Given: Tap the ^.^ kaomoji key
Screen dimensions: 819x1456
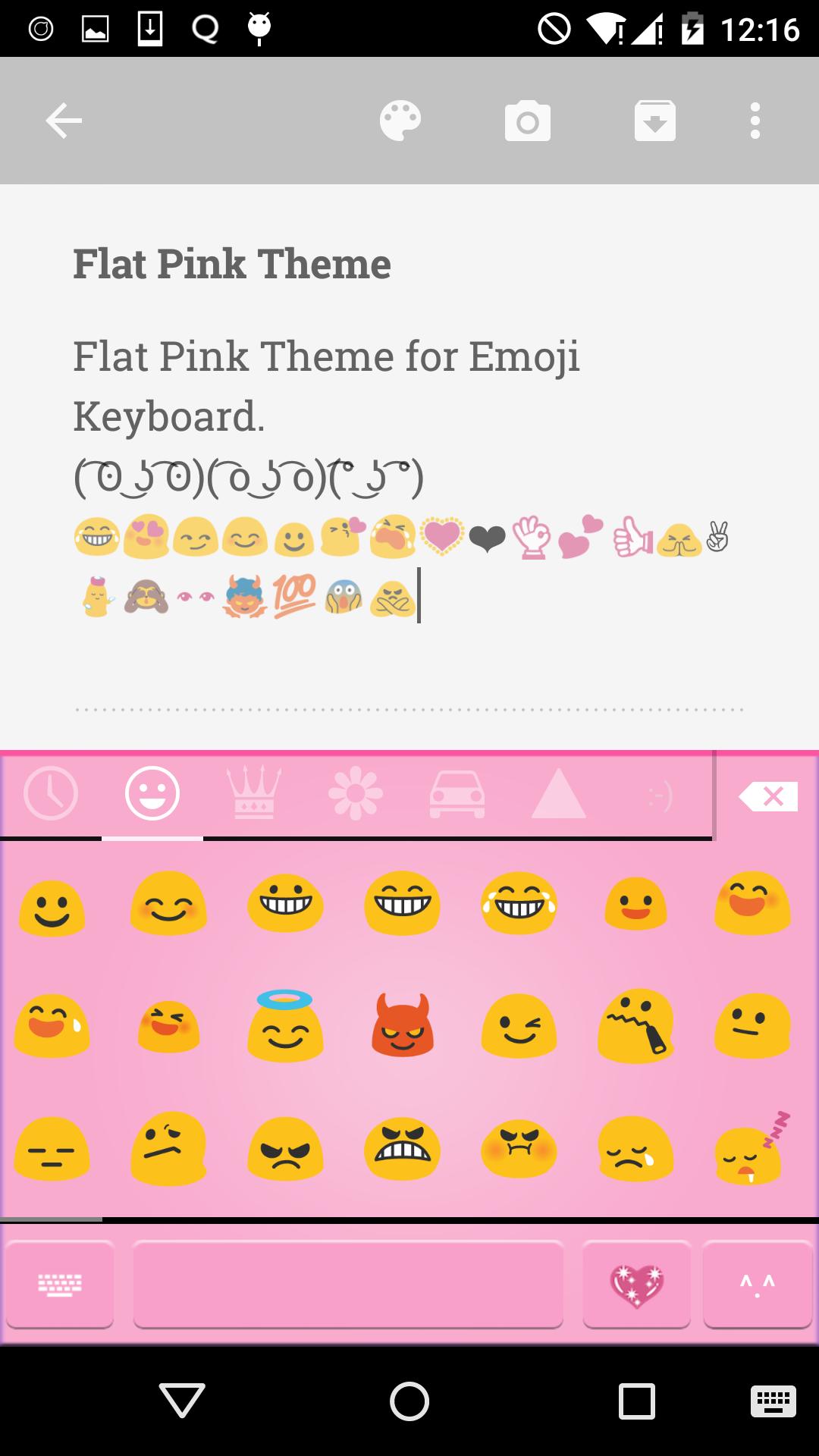Looking at the screenshot, I should (760, 1283).
